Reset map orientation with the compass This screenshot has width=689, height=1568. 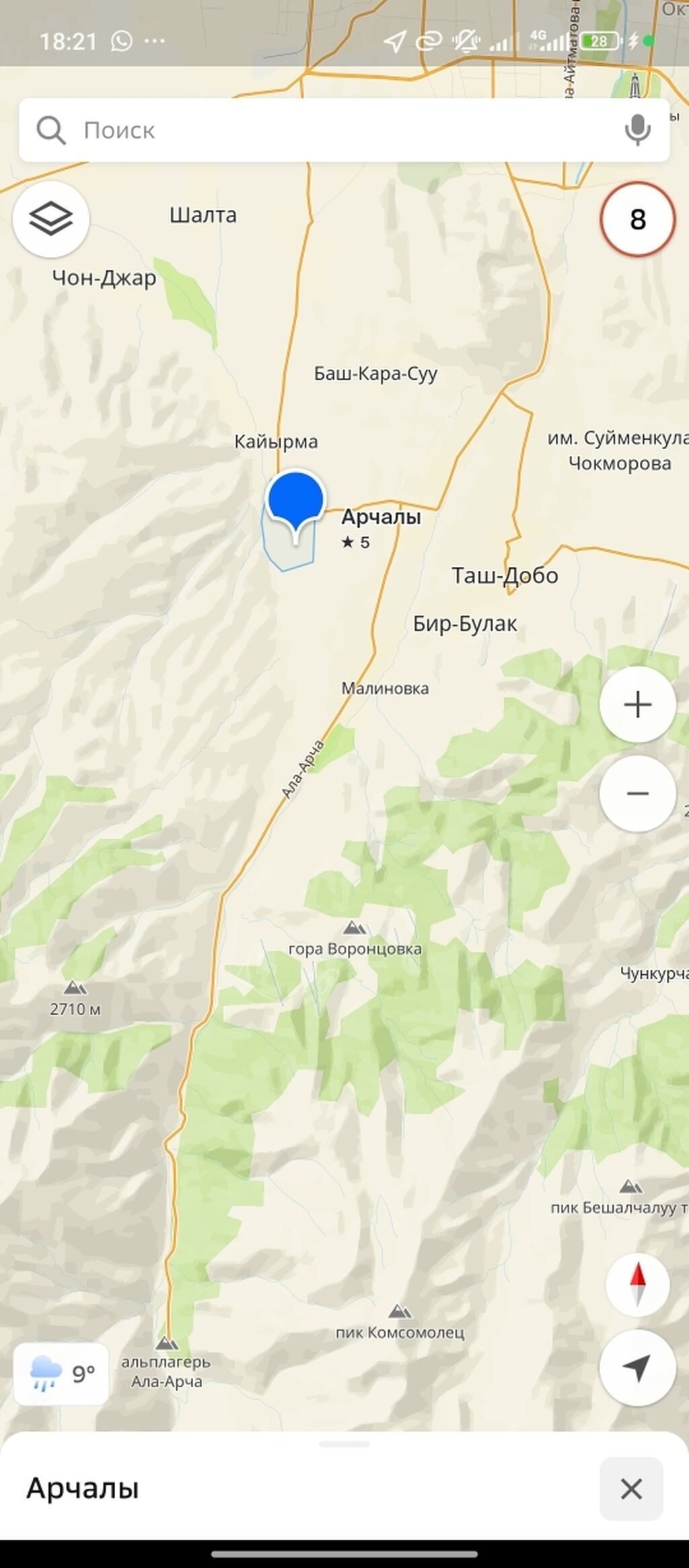[637, 1284]
